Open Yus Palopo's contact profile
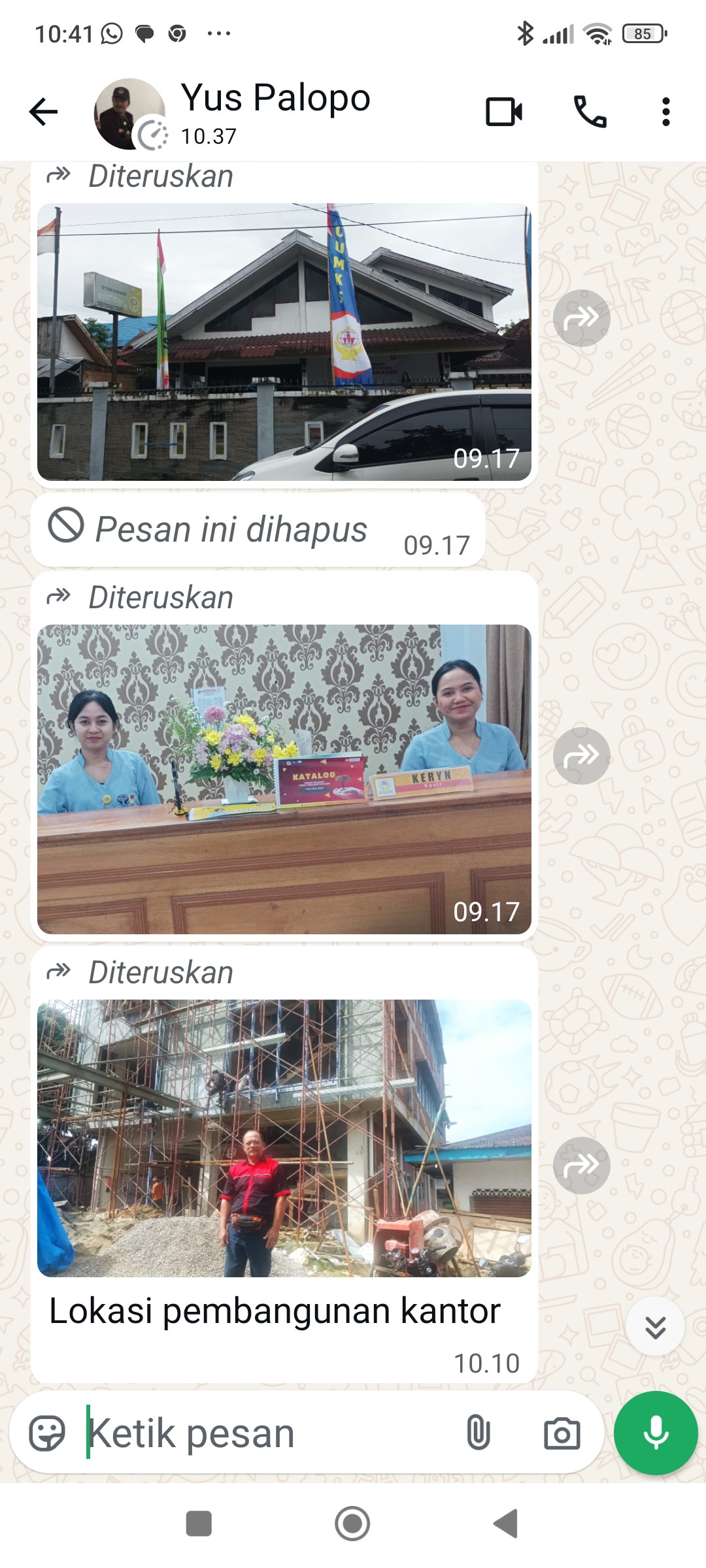Screen dimensions: 706x1568 tap(275, 111)
